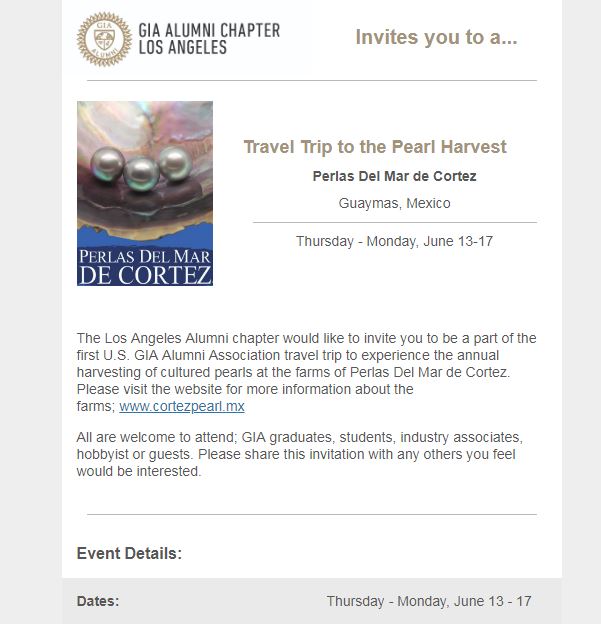This screenshot has height=624, width=601.
Task: Open the www.cortezpearl.mx website link
Action: 181,407
